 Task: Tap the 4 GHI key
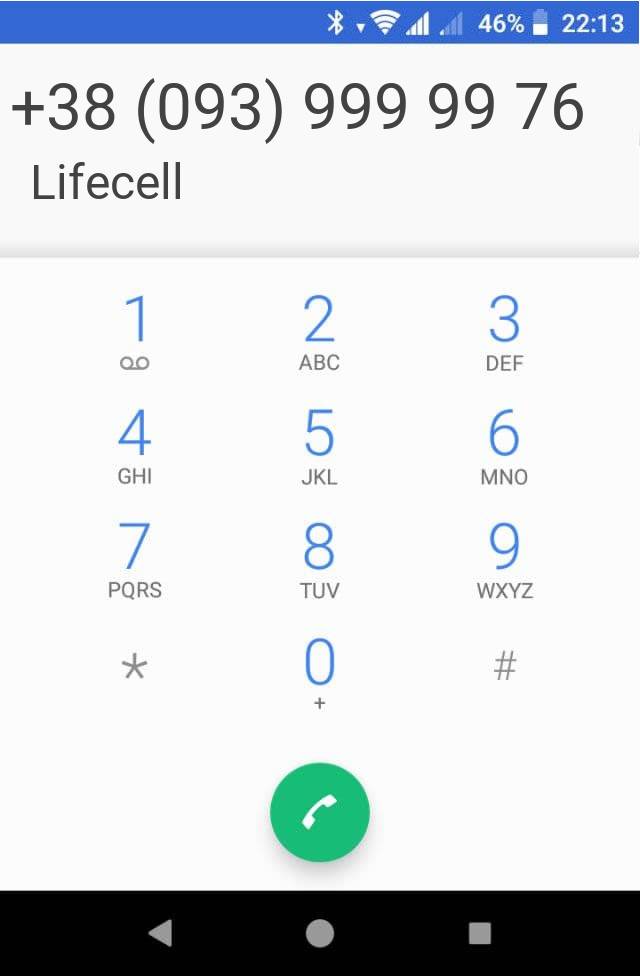(134, 447)
